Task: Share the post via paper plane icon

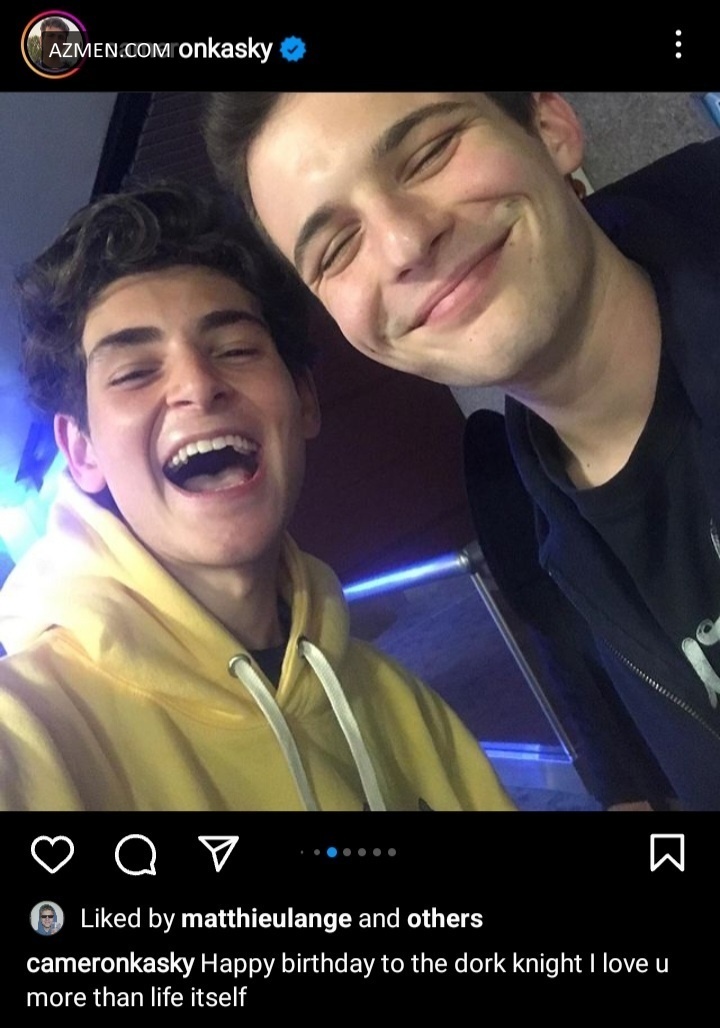Action: [x=218, y=853]
